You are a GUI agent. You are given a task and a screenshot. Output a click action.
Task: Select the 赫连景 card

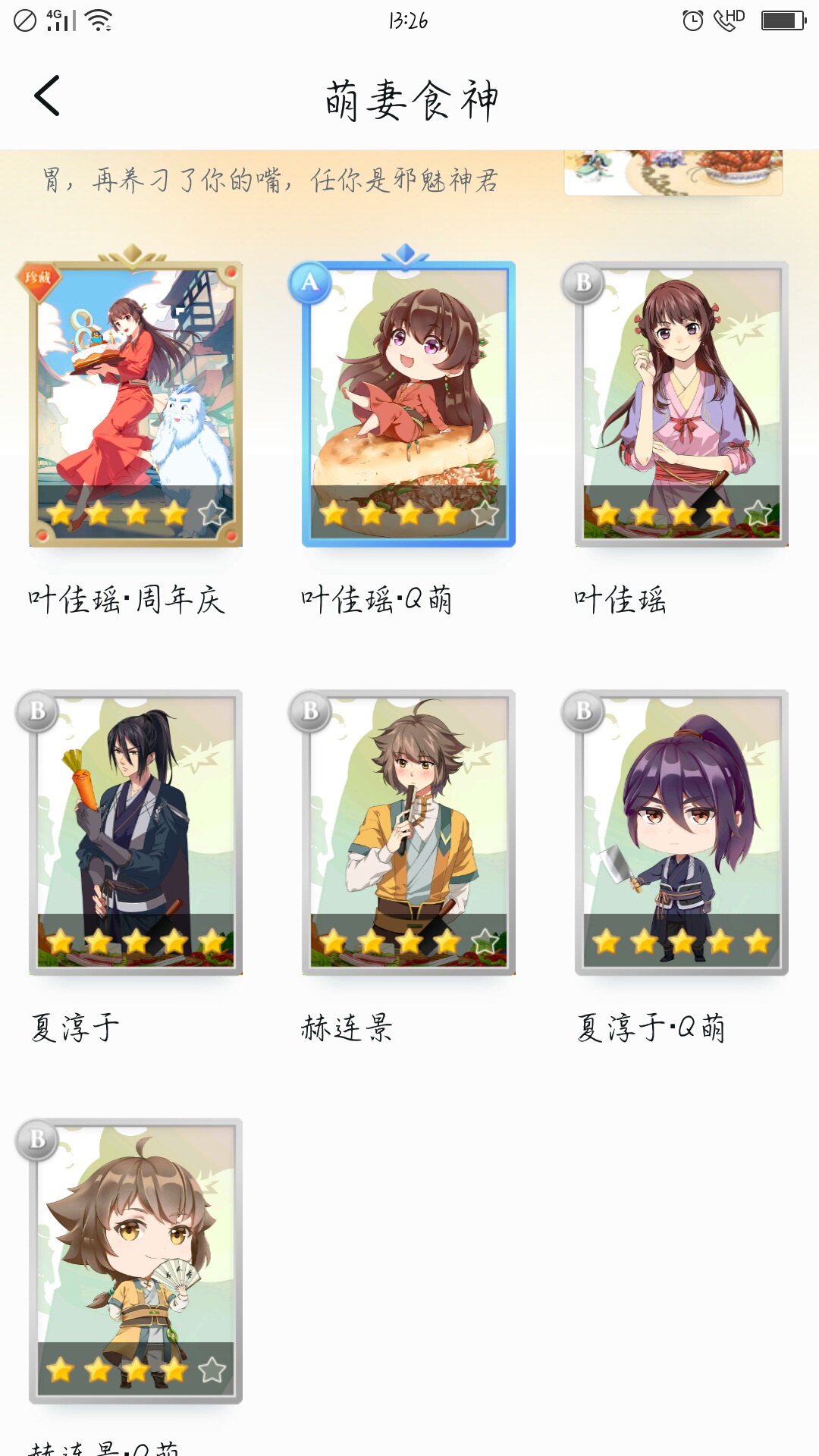[x=409, y=832]
